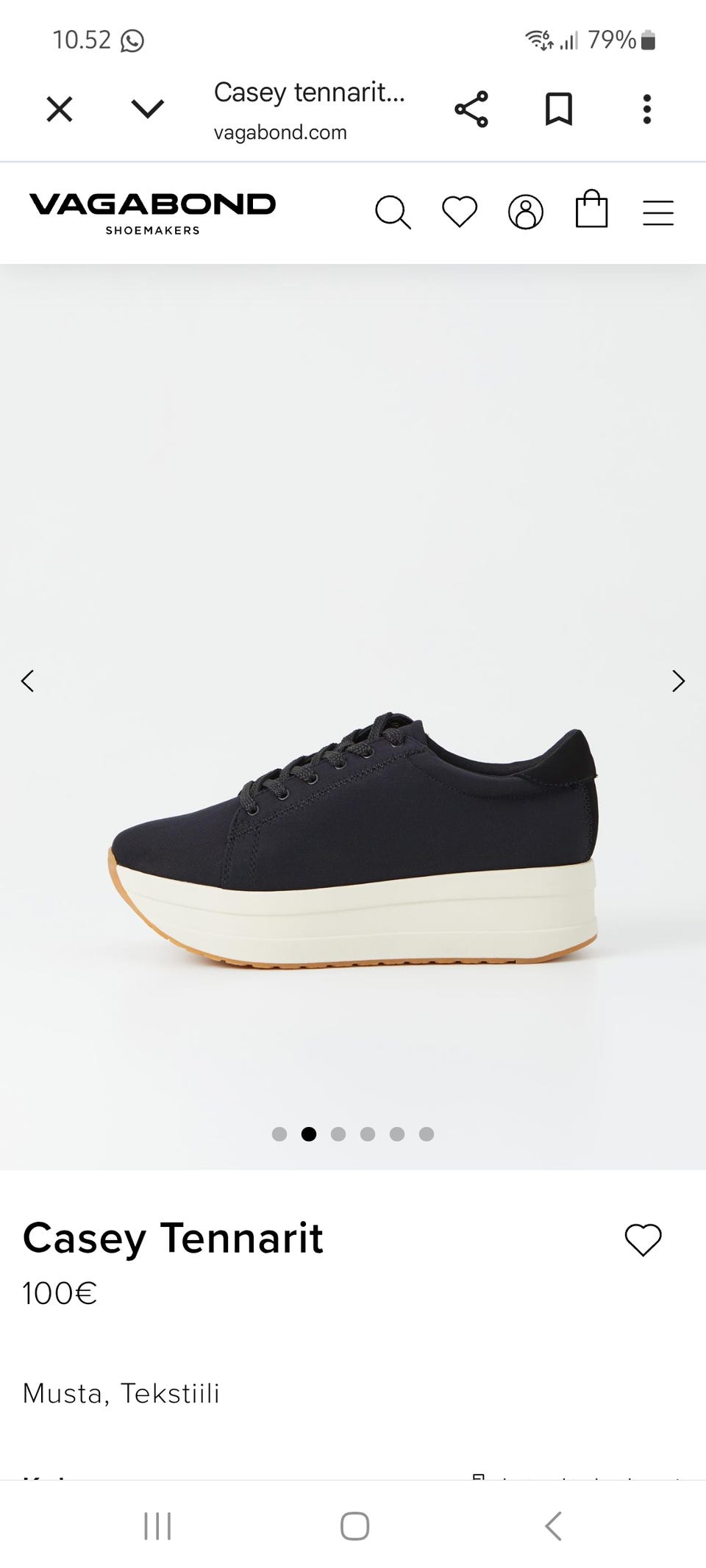Open the account profile icon

[x=526, y=212]
